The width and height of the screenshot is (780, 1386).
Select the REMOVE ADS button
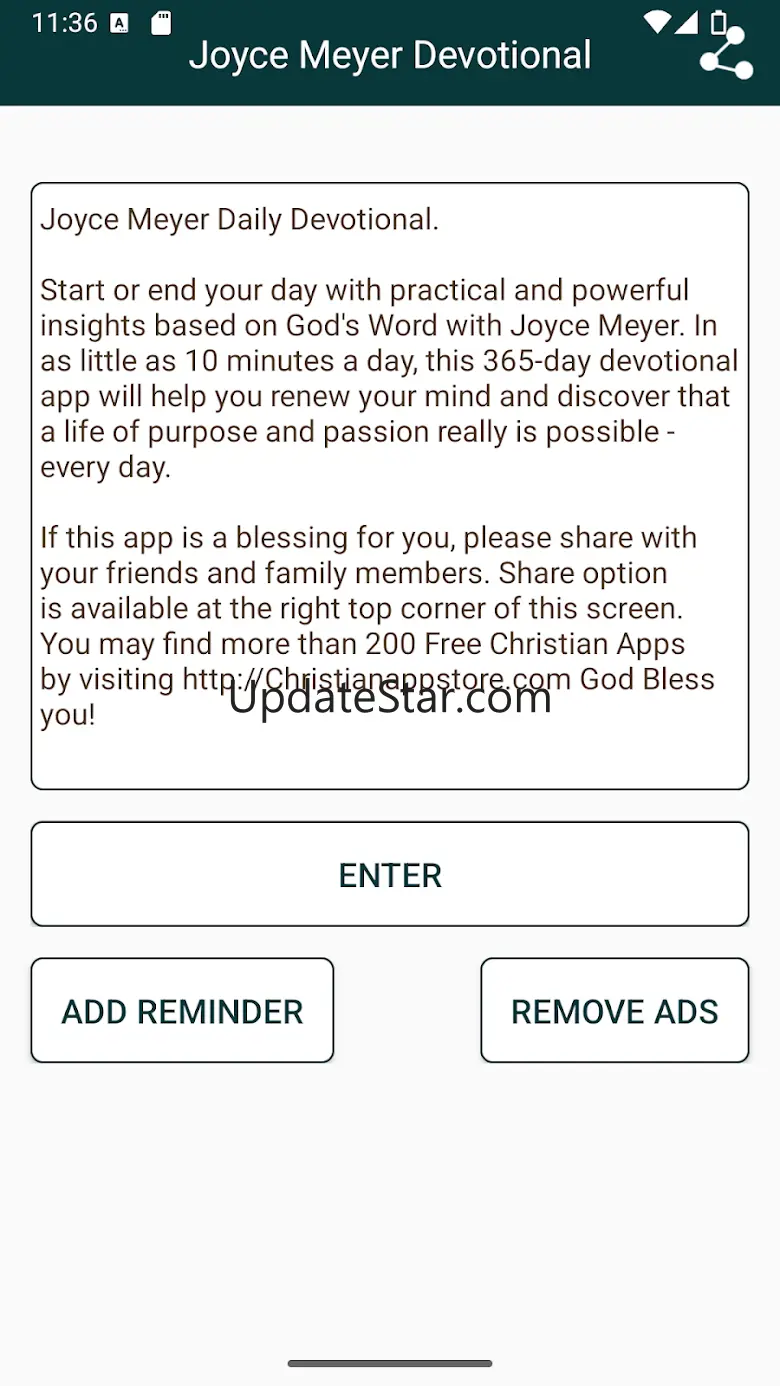click(614, 1011)
